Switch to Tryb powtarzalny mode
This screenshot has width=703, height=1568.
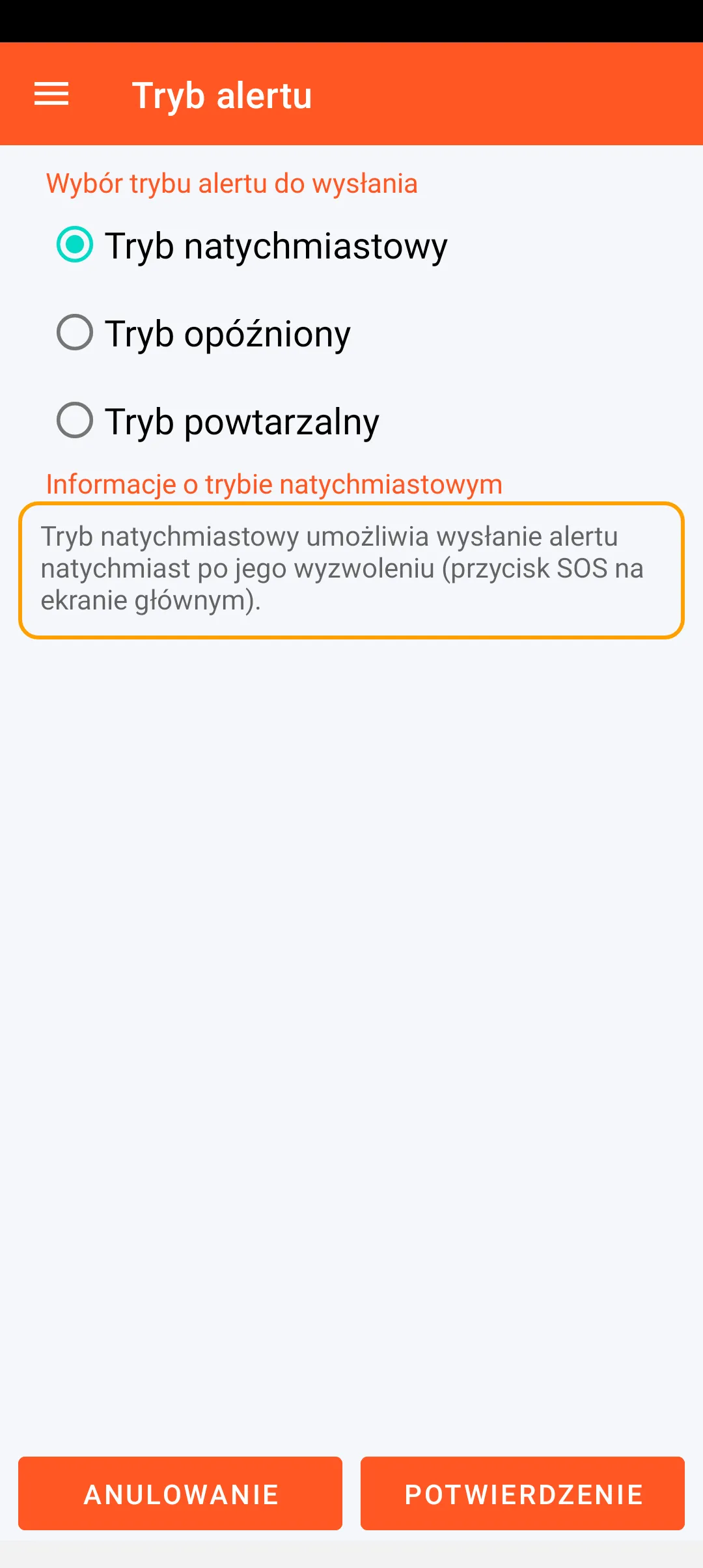click(x=75, y=421)
